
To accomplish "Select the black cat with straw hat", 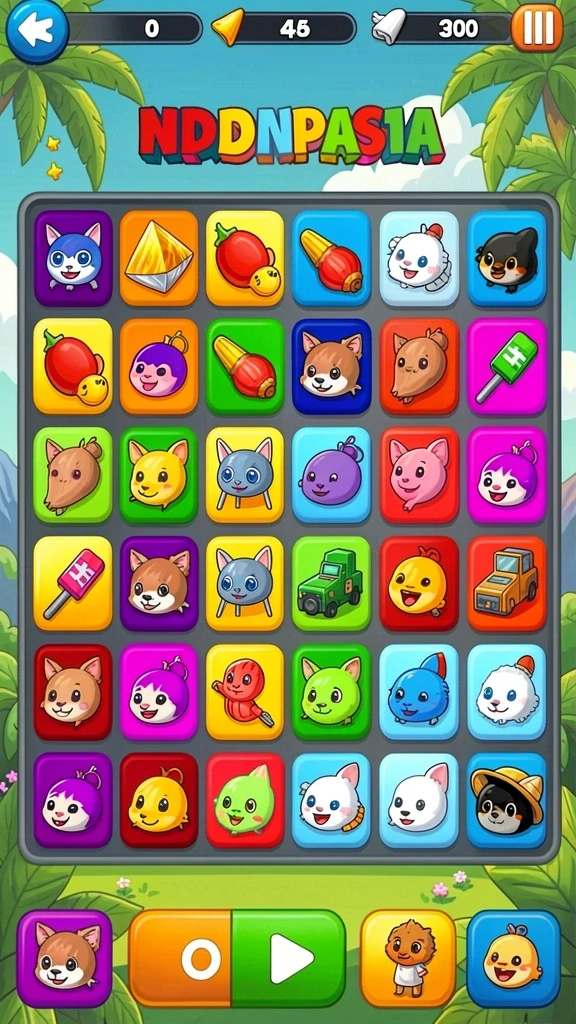I will coord(507,800).
